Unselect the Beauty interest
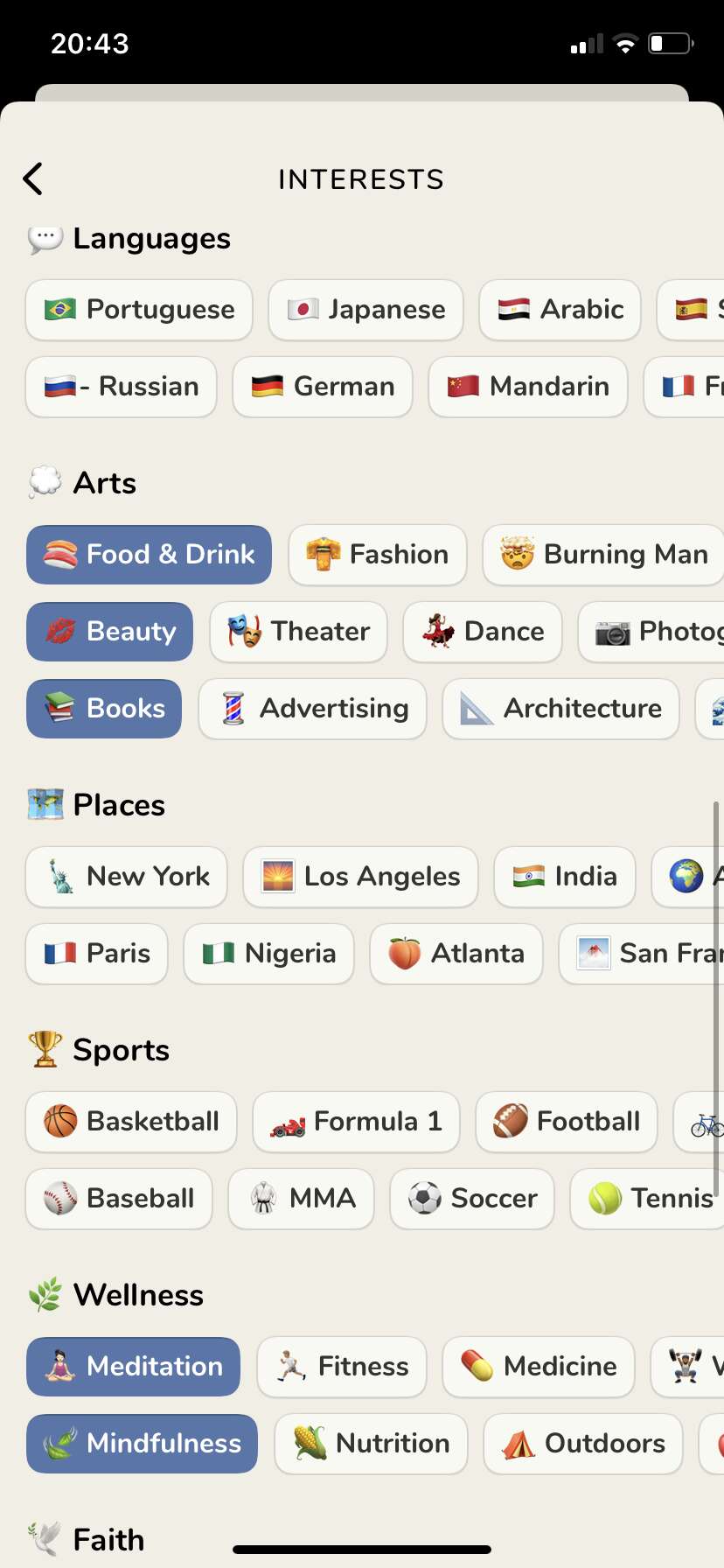The image size is (724, 1568). pyautogui.click(x=109, y=632)
